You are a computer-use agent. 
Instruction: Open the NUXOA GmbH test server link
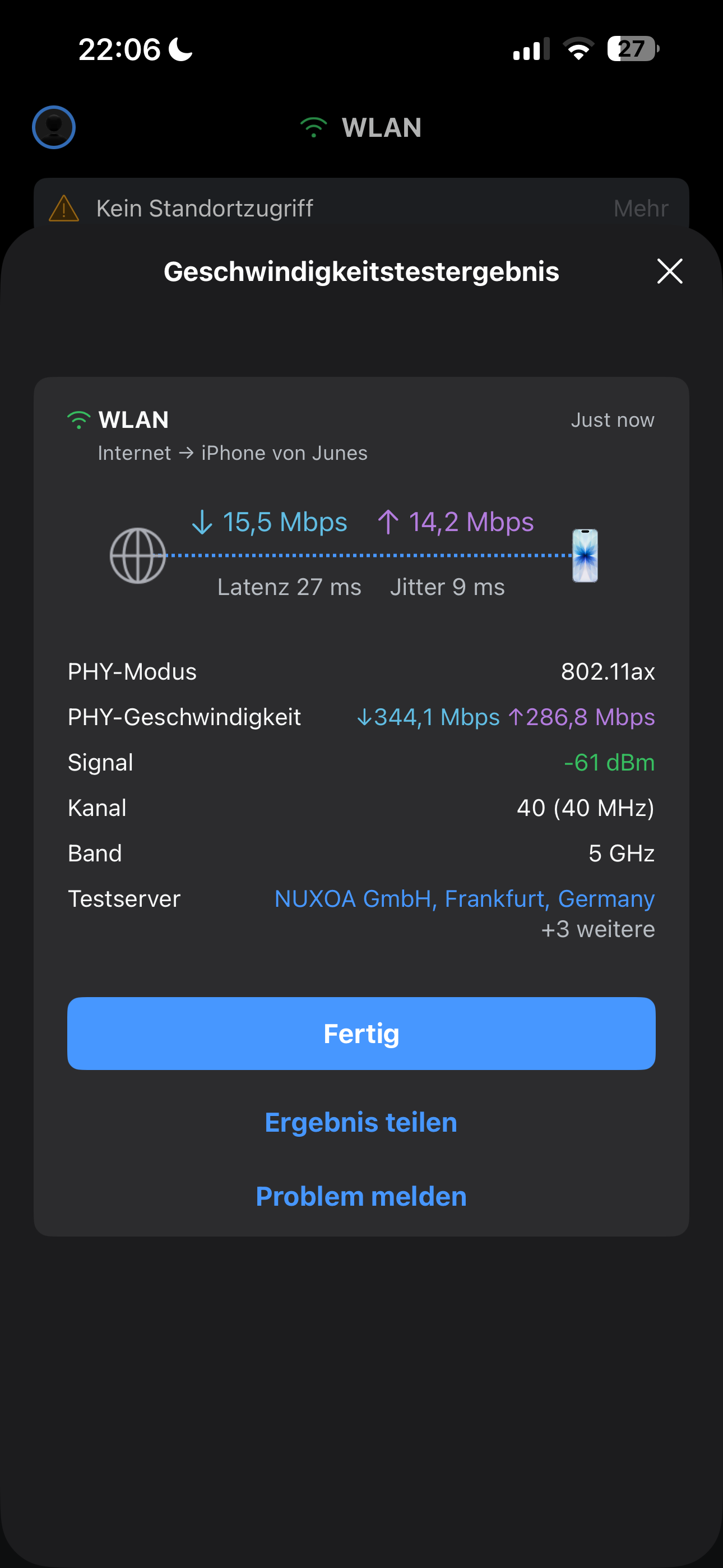(x=464, y=898)
